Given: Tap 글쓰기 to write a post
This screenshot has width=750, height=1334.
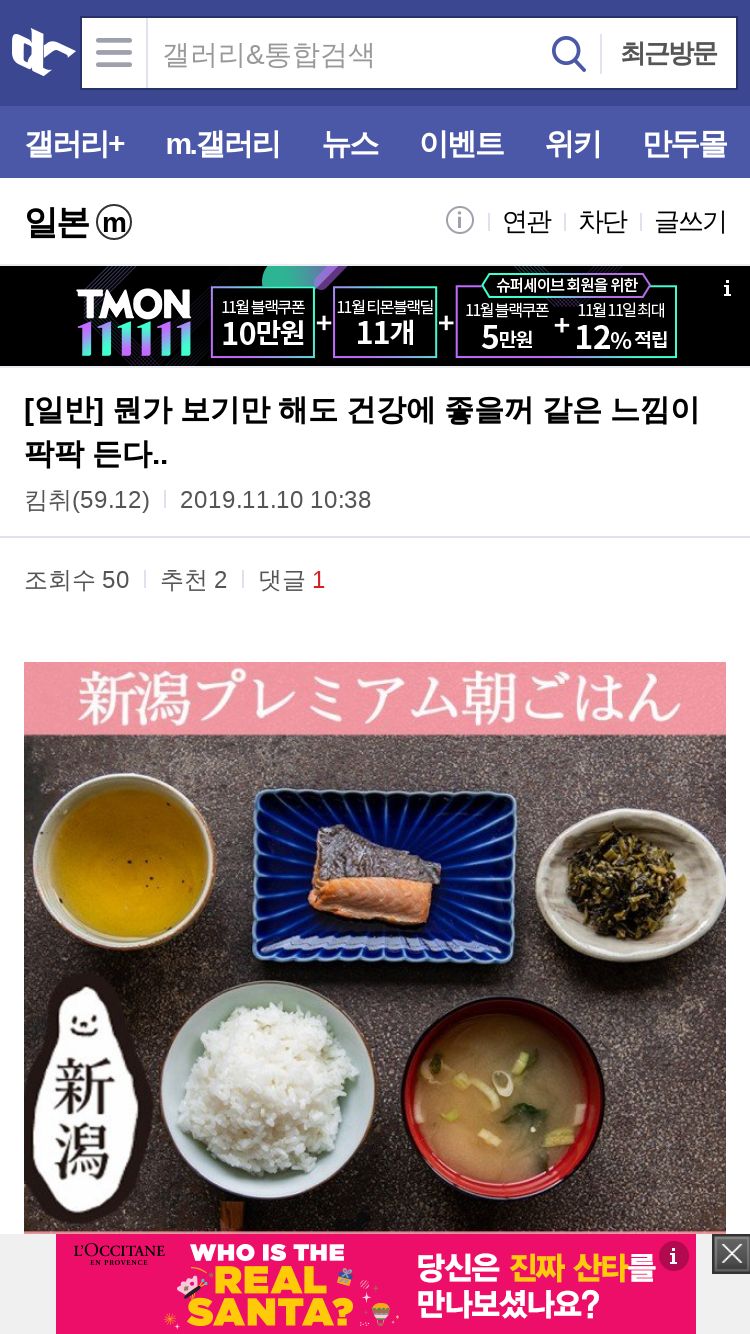Looking at the screenshot, I should tap(690, 221).
